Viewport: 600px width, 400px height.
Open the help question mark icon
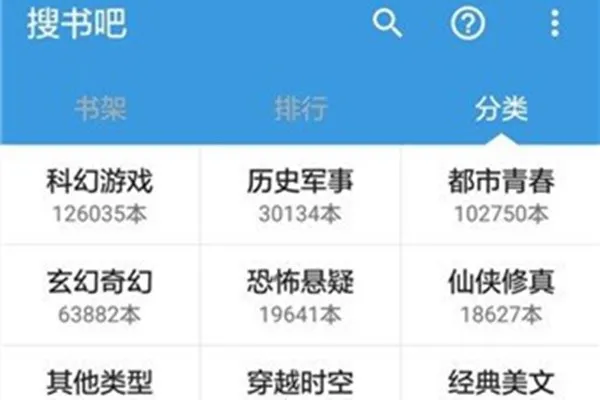click(x=467, y=25)
